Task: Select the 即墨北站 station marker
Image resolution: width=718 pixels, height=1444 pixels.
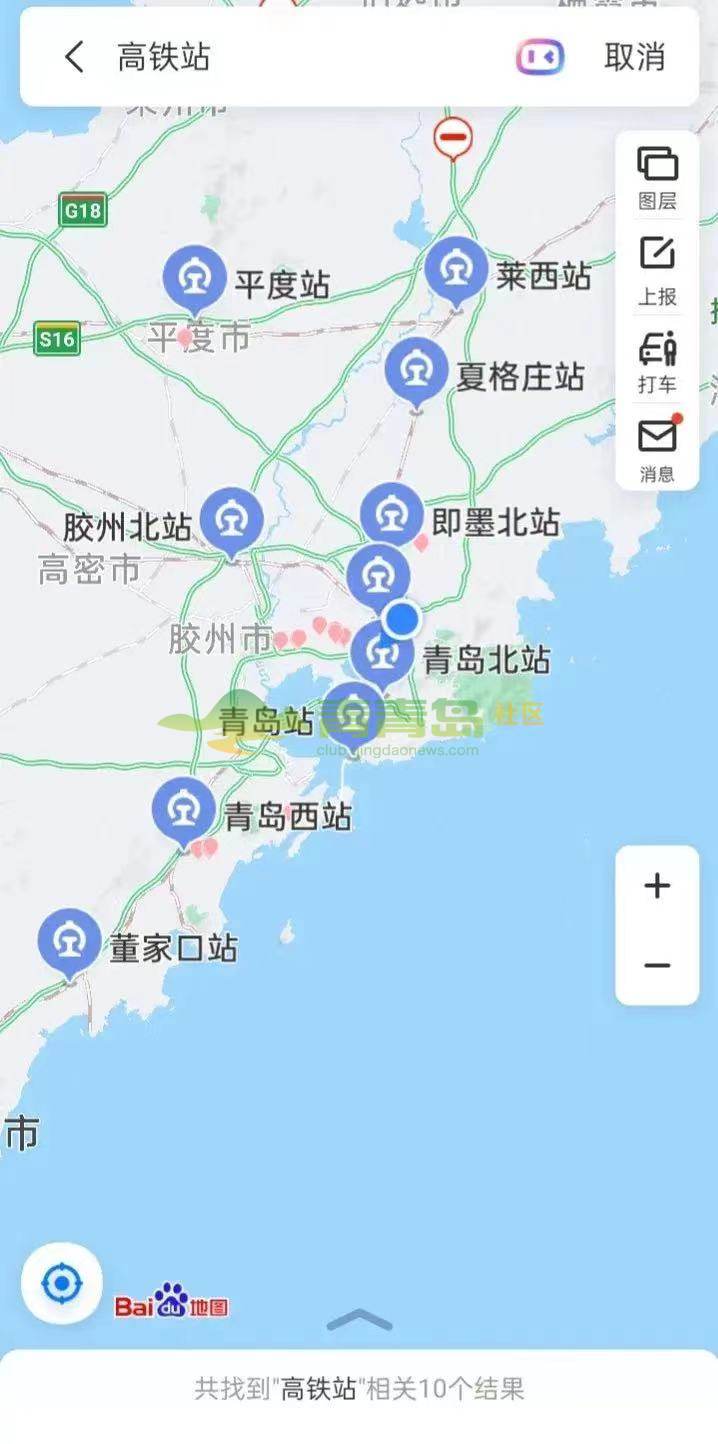Action: coord(392,514)
